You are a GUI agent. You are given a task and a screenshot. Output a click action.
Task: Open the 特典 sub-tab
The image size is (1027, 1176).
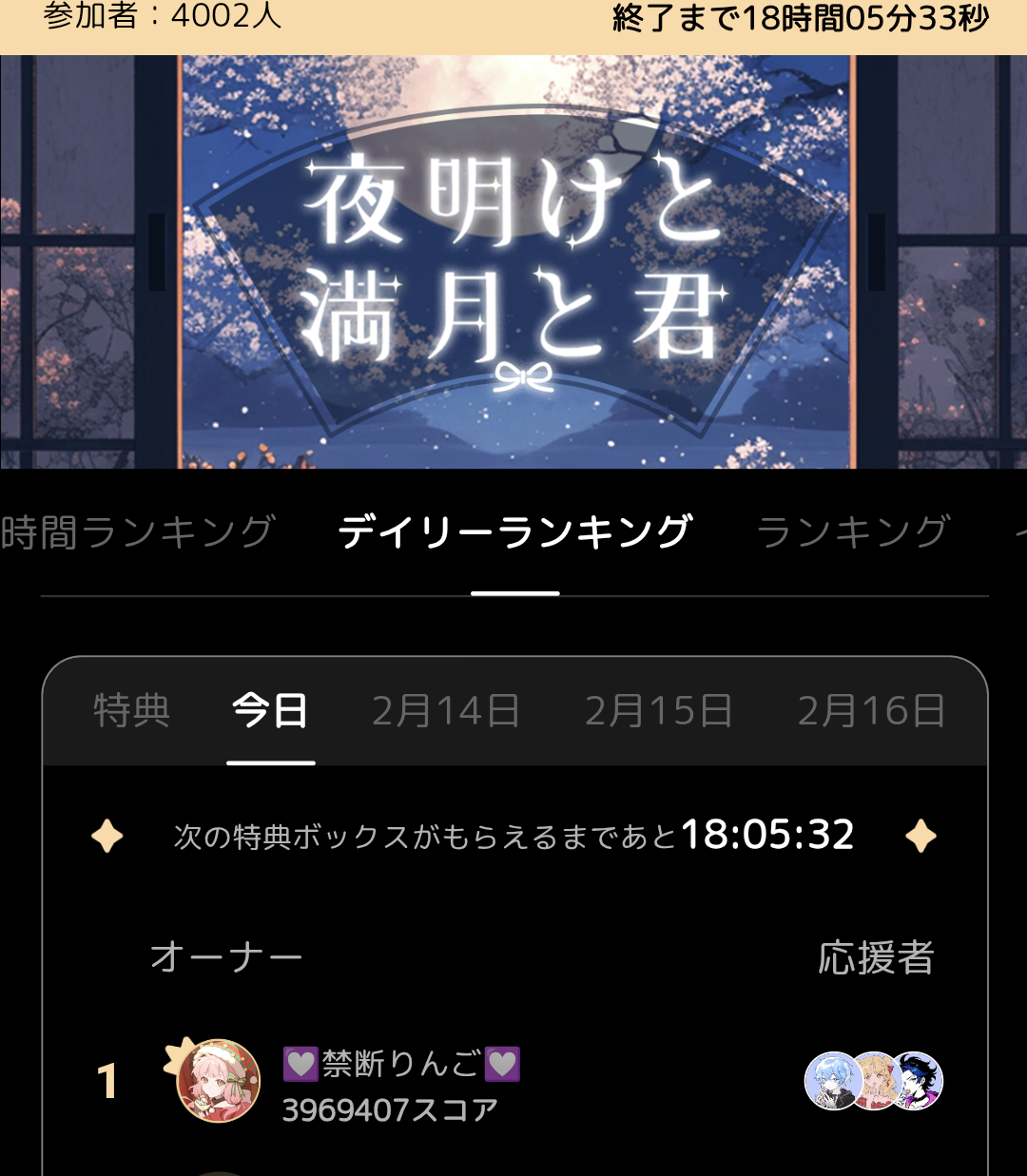tap(132, 711)
